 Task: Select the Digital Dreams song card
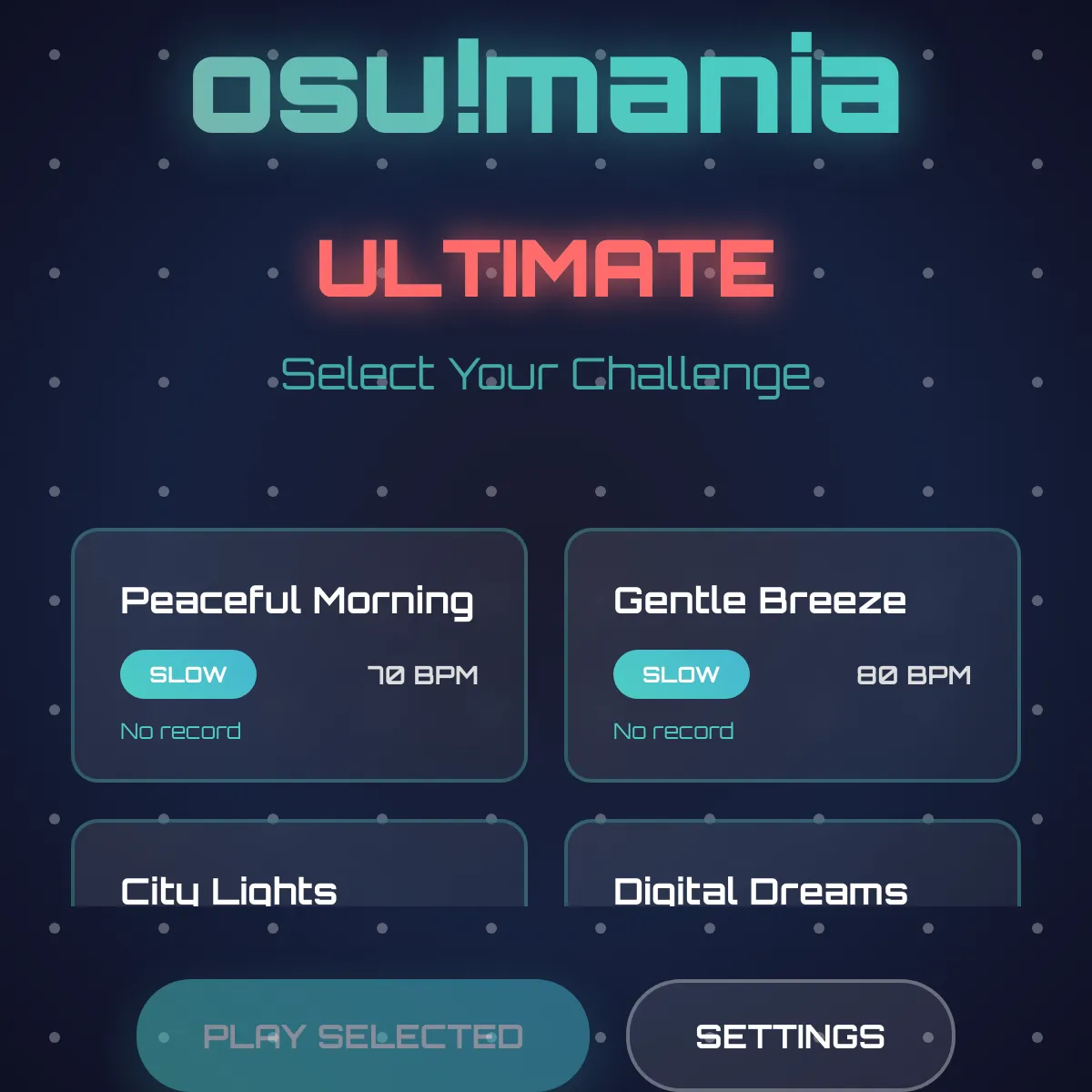(x=792, y=869)
